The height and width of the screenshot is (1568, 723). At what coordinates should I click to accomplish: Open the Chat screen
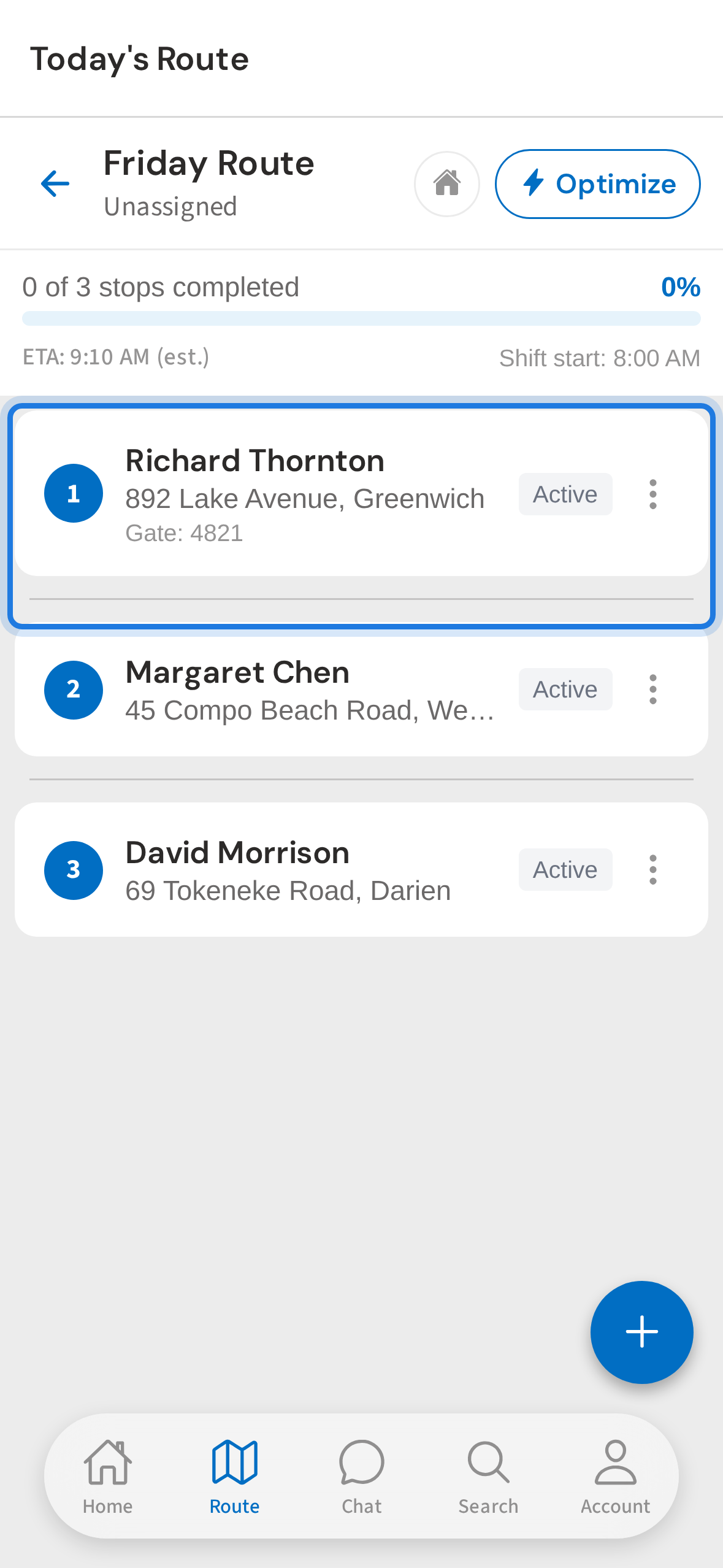click(361, 1472)
